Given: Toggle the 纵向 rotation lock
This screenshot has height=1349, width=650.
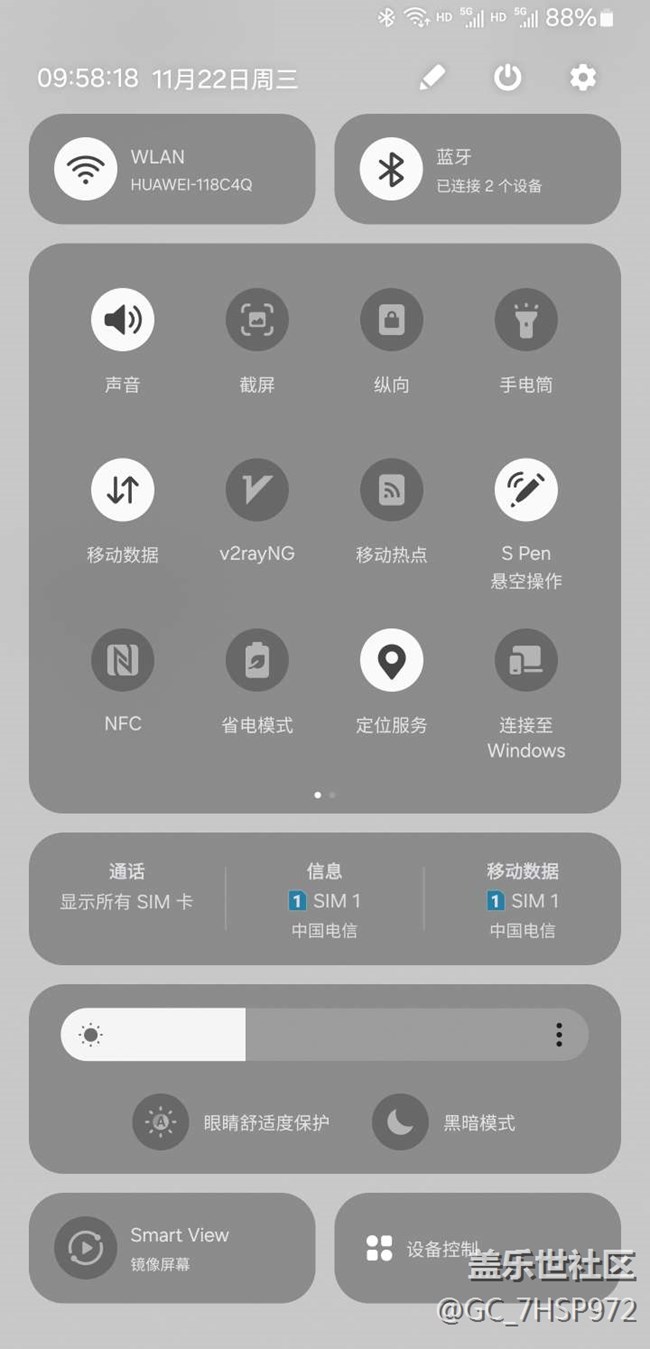Looking at the screenshot, I should tap(391, 320).
